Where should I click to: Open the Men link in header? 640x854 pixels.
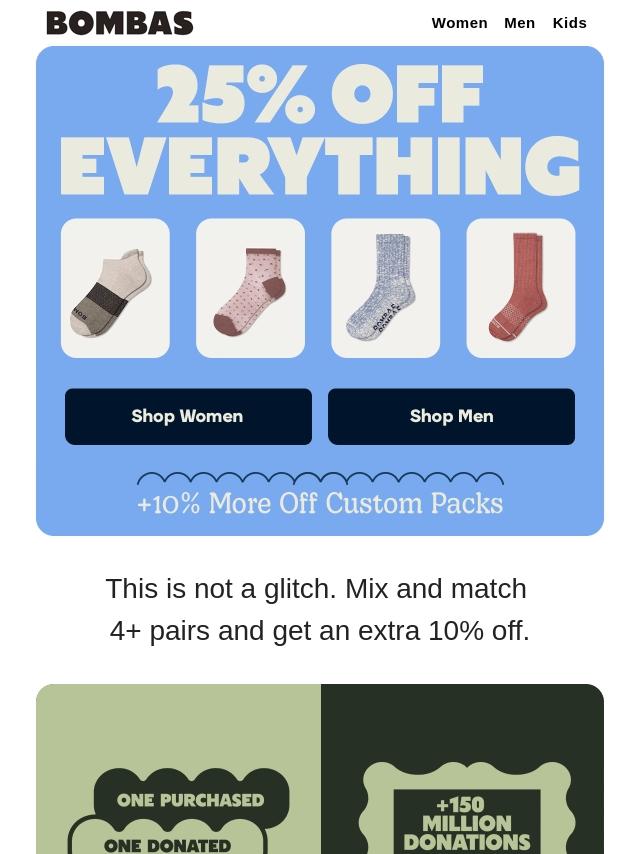pyautogui.click(x=519, y=23)
